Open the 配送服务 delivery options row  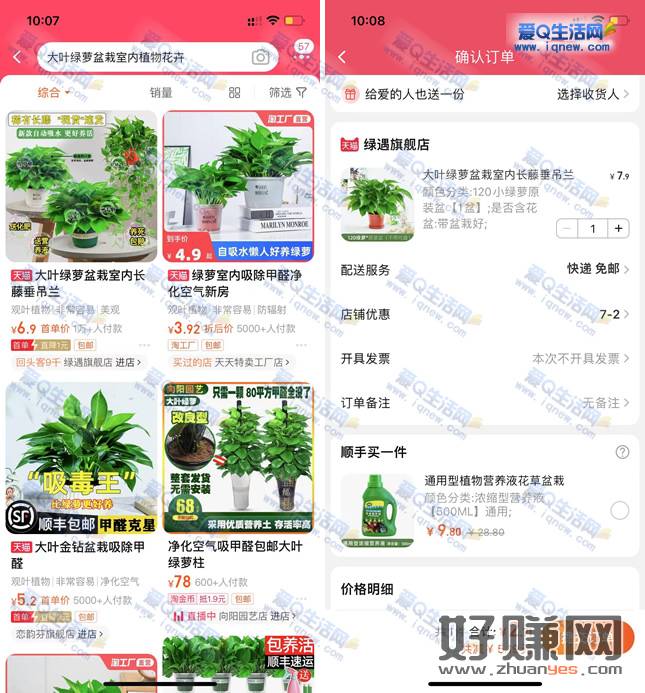(x=485, y=269)
